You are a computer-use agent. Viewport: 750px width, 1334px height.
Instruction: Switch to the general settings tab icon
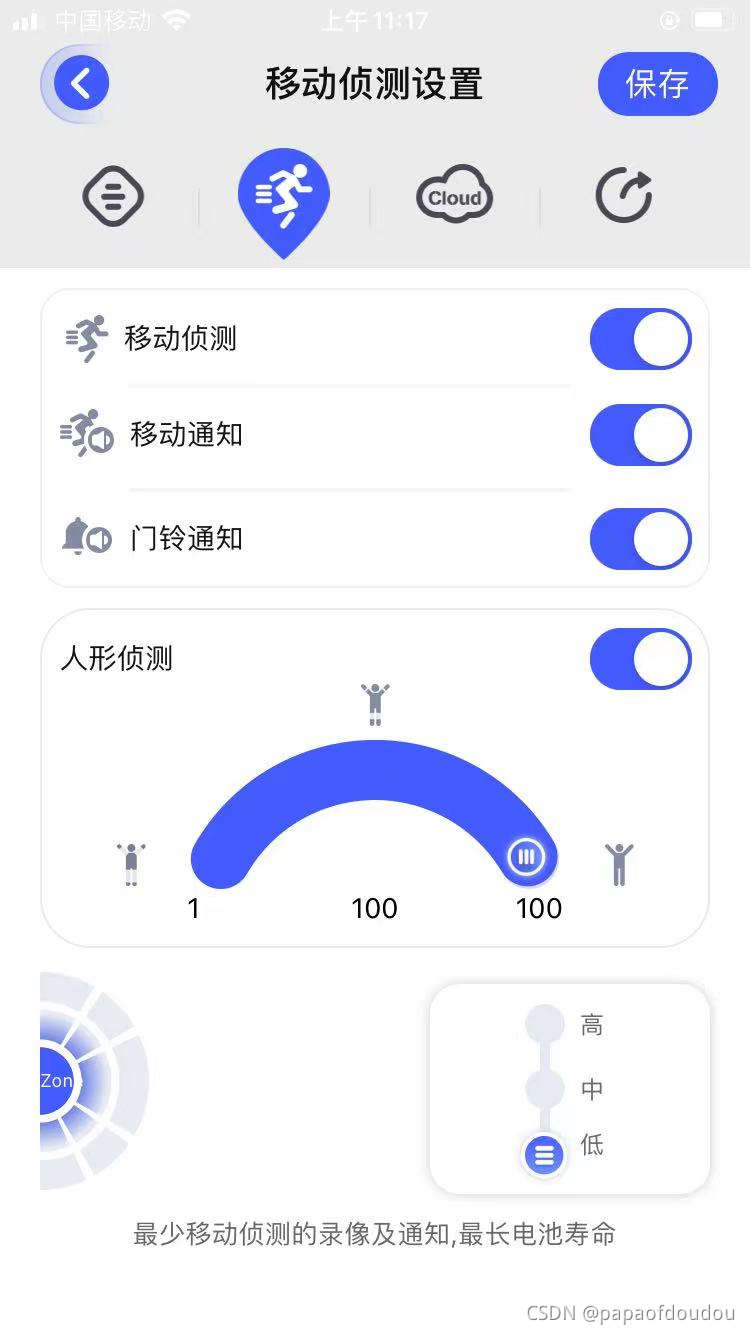[113, 196]
